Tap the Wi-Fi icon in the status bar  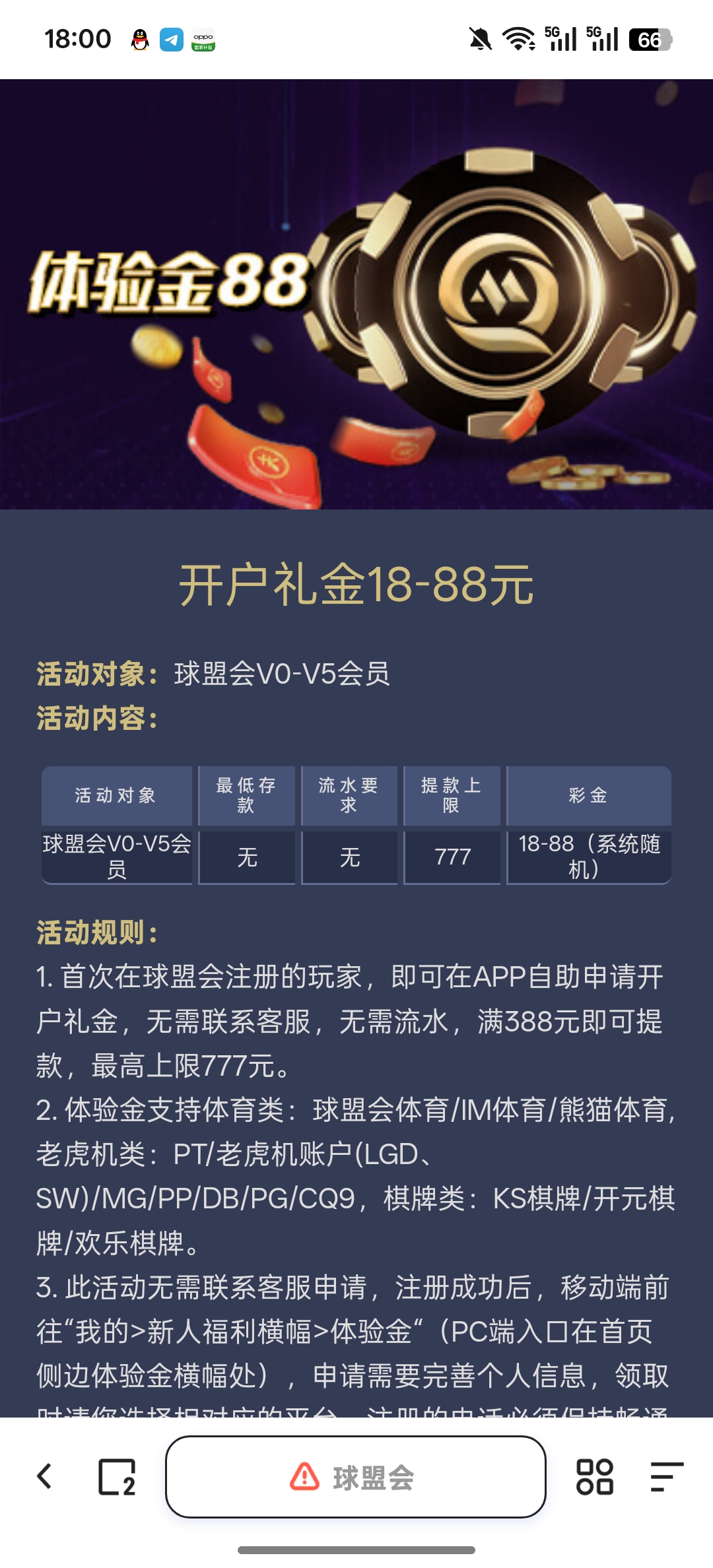coord(519,40)
